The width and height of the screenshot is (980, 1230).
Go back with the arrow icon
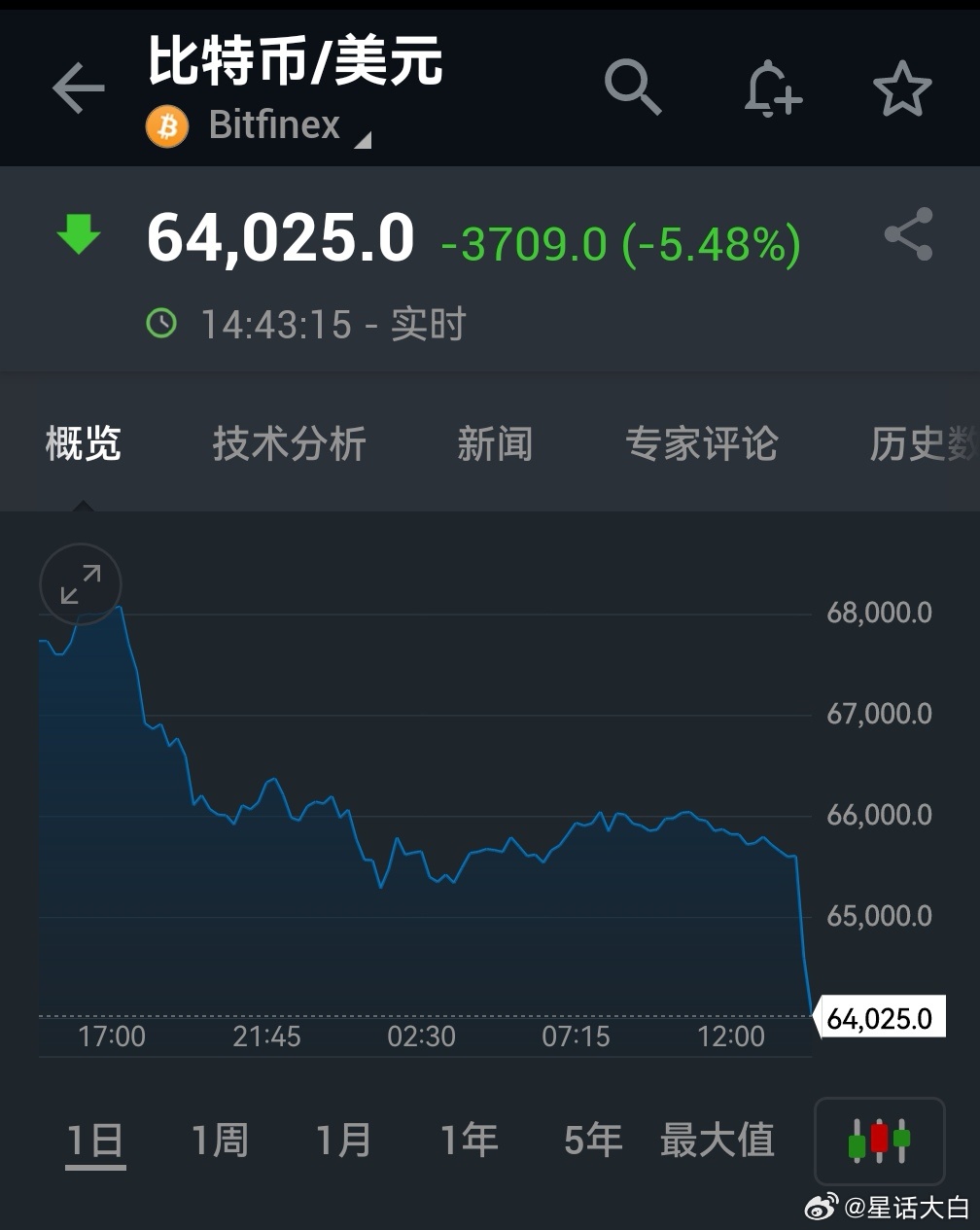[78, 88]
